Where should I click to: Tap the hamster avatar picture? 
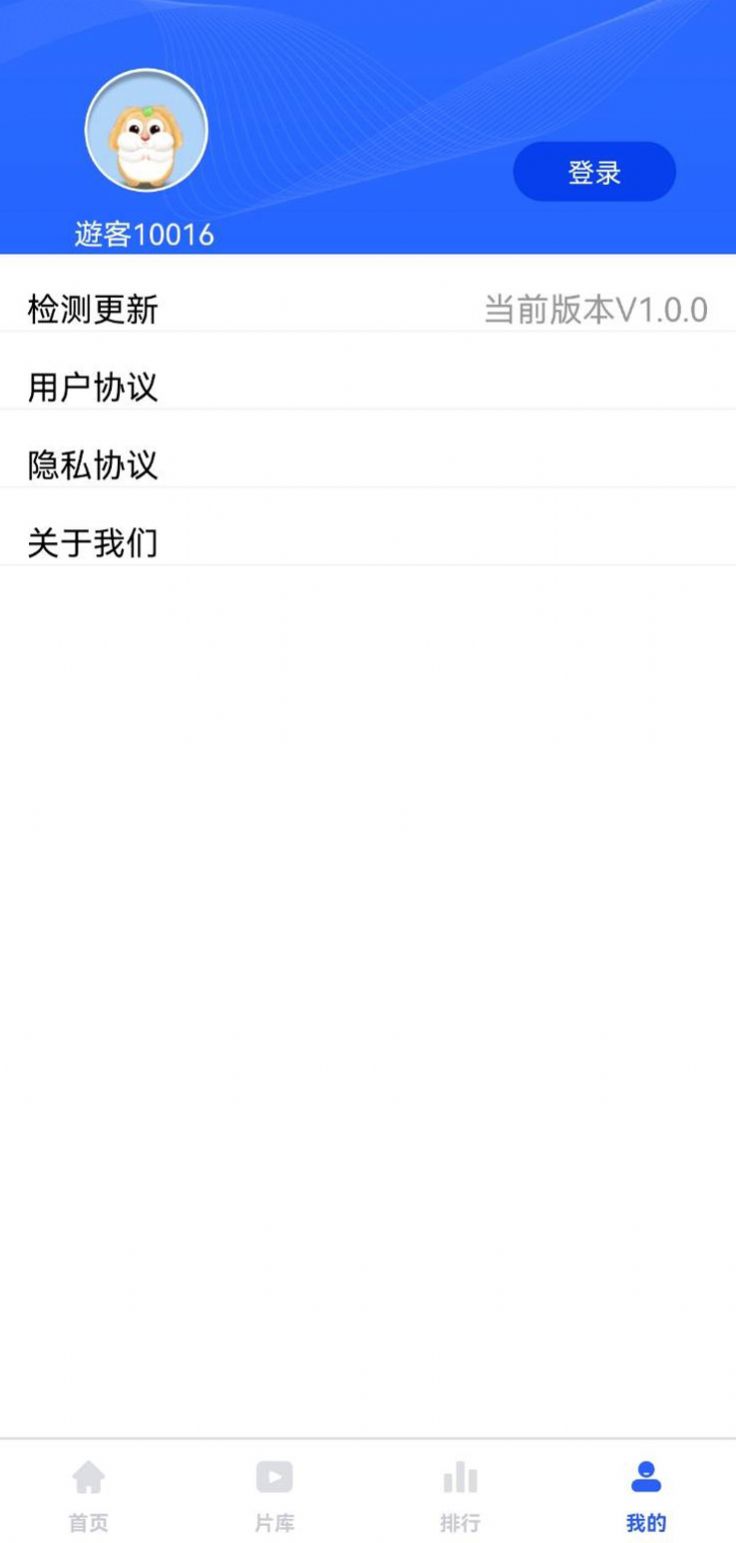146,130
